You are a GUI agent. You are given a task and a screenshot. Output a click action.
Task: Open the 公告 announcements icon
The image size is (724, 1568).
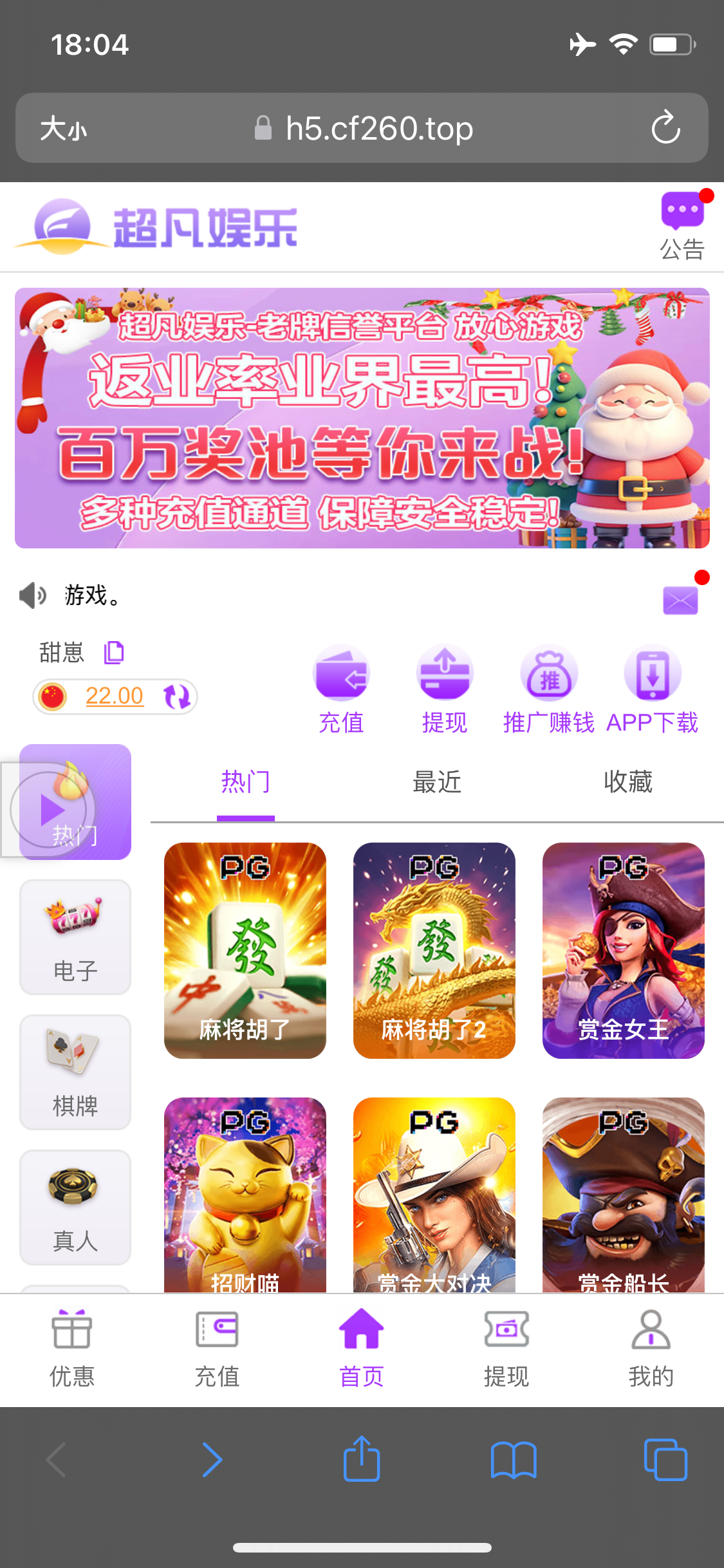(x=682, y=225)
